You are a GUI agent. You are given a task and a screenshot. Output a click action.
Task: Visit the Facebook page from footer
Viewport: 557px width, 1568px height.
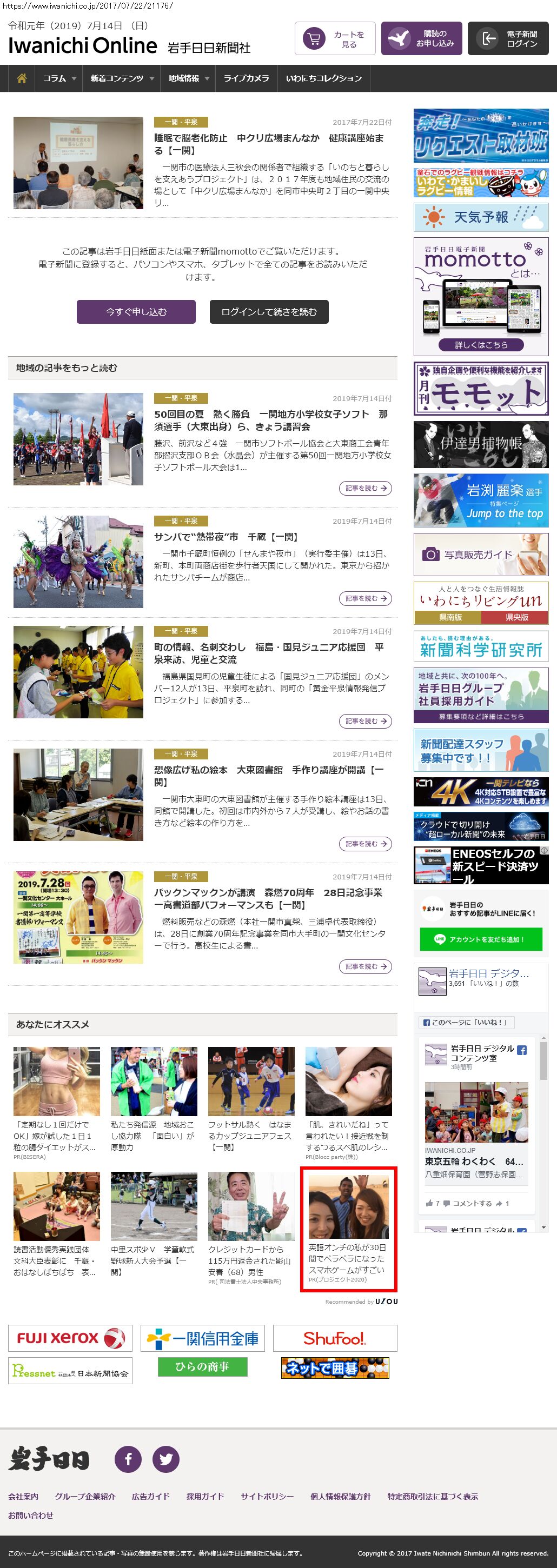(129, 1459)
